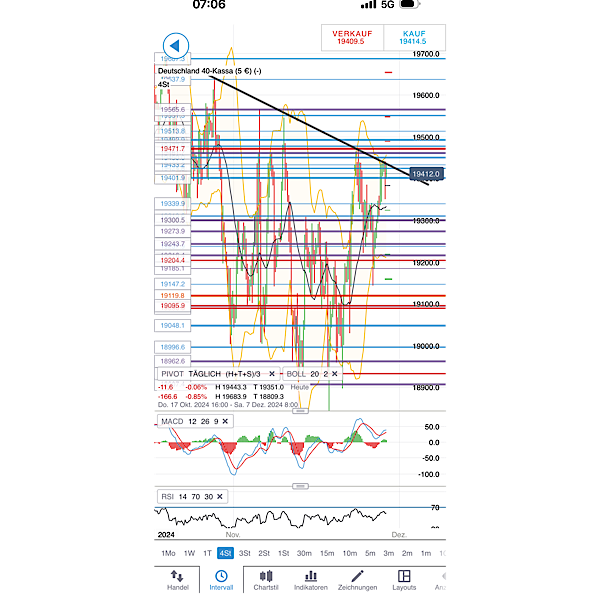Open the Layouts options
Image resolution: width=600 pixels, height=600 pixels.
pos(404,580)
